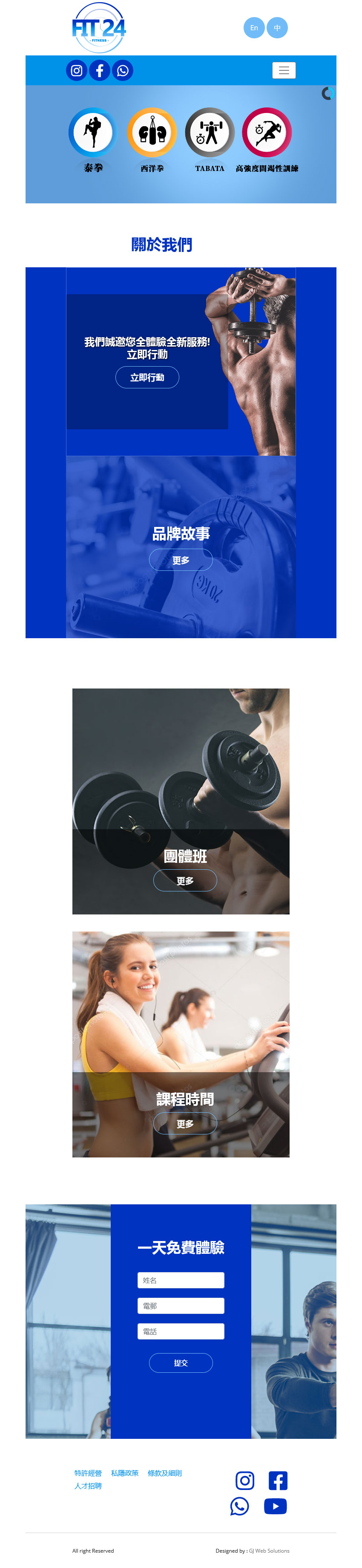The image size is (362, 1568).
Task: Open Facebook icon in blue header bar
Action: 100,71
